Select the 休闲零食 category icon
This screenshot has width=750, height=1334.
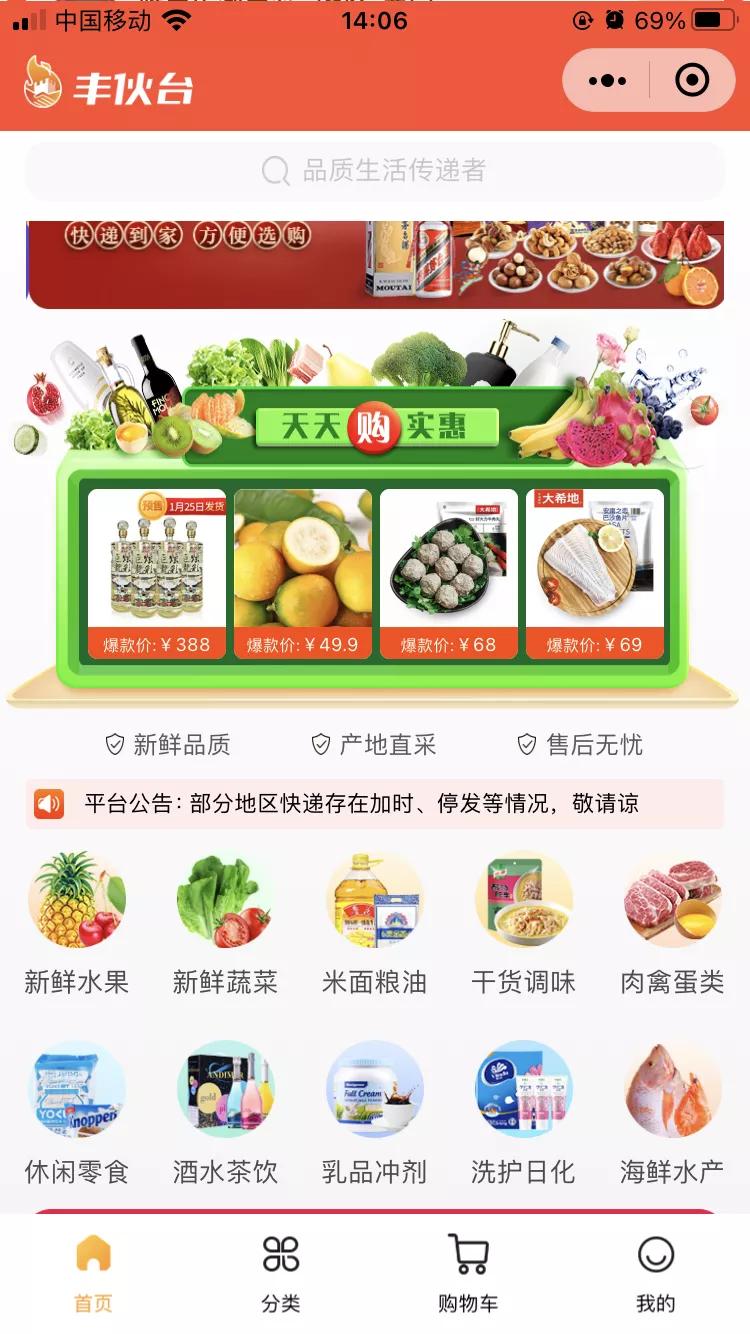(x=77, y=1092)
